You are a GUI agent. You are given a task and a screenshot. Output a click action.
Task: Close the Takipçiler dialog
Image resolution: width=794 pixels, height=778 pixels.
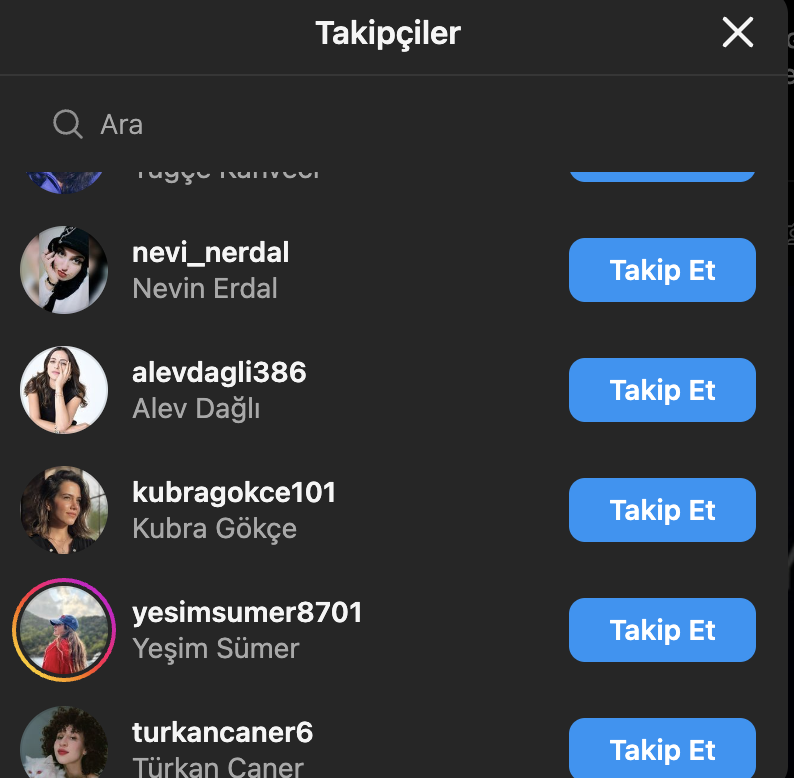(x=737, y=32)
